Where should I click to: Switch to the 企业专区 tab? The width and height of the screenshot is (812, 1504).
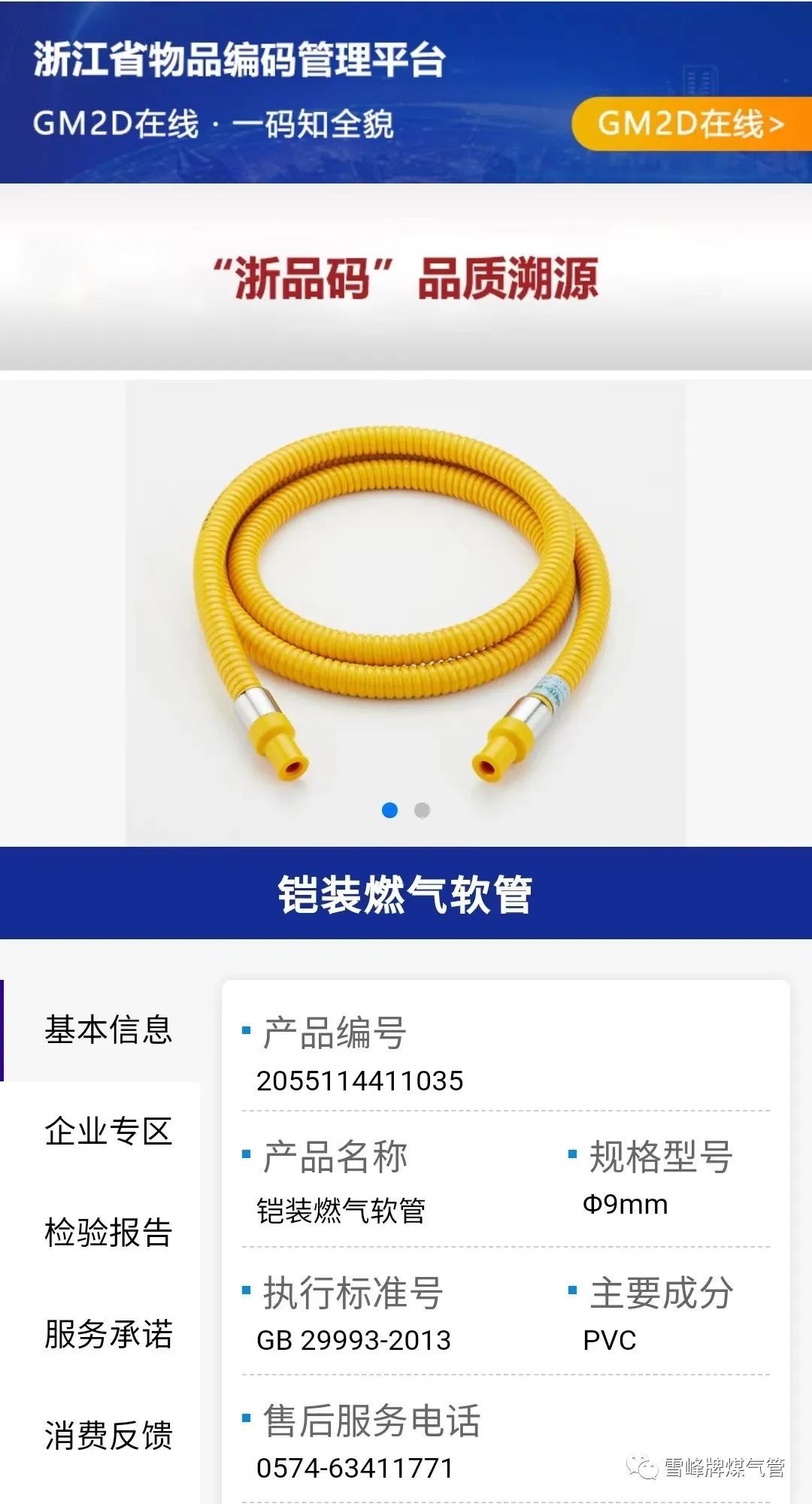pos(108,1131)
